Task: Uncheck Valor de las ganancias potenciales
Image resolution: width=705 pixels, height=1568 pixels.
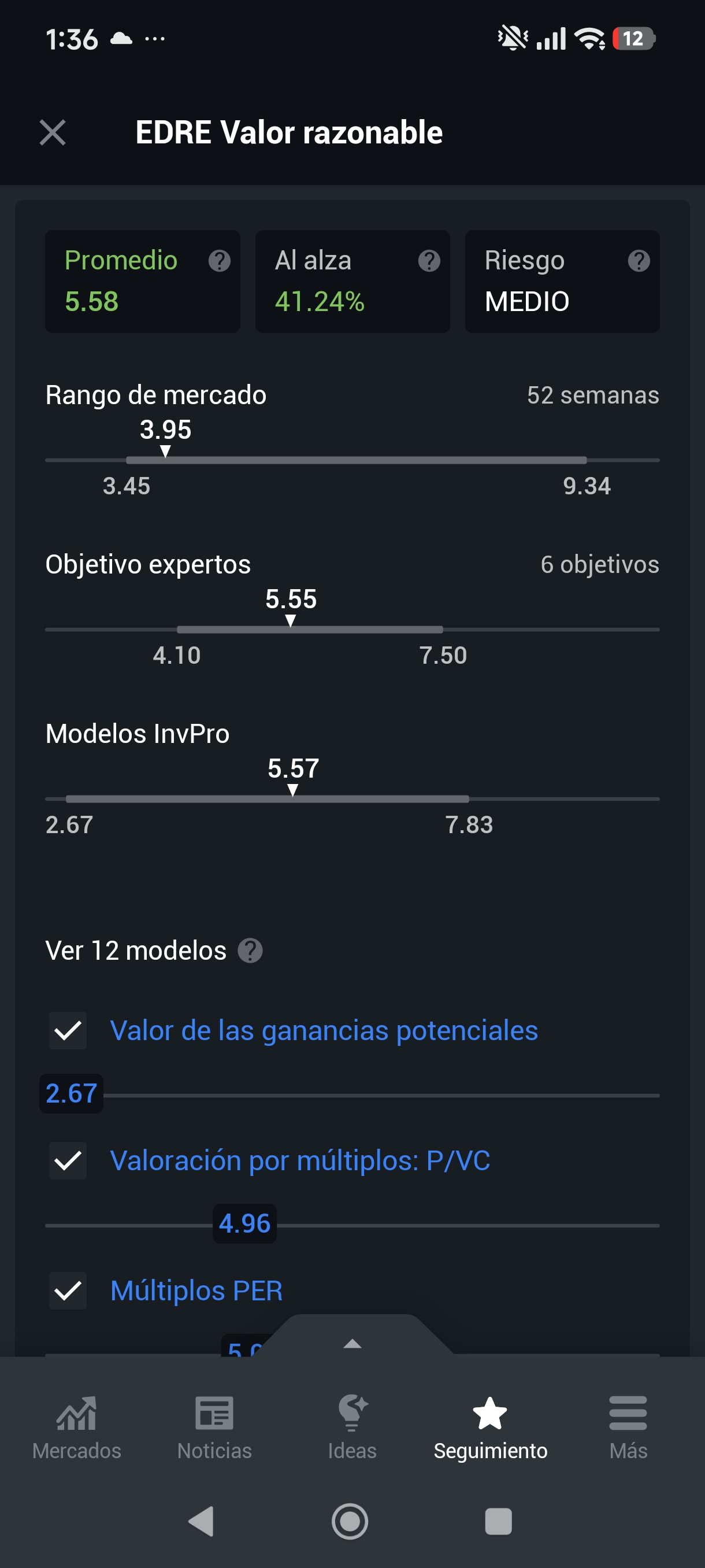Action: coord(68,1030)
